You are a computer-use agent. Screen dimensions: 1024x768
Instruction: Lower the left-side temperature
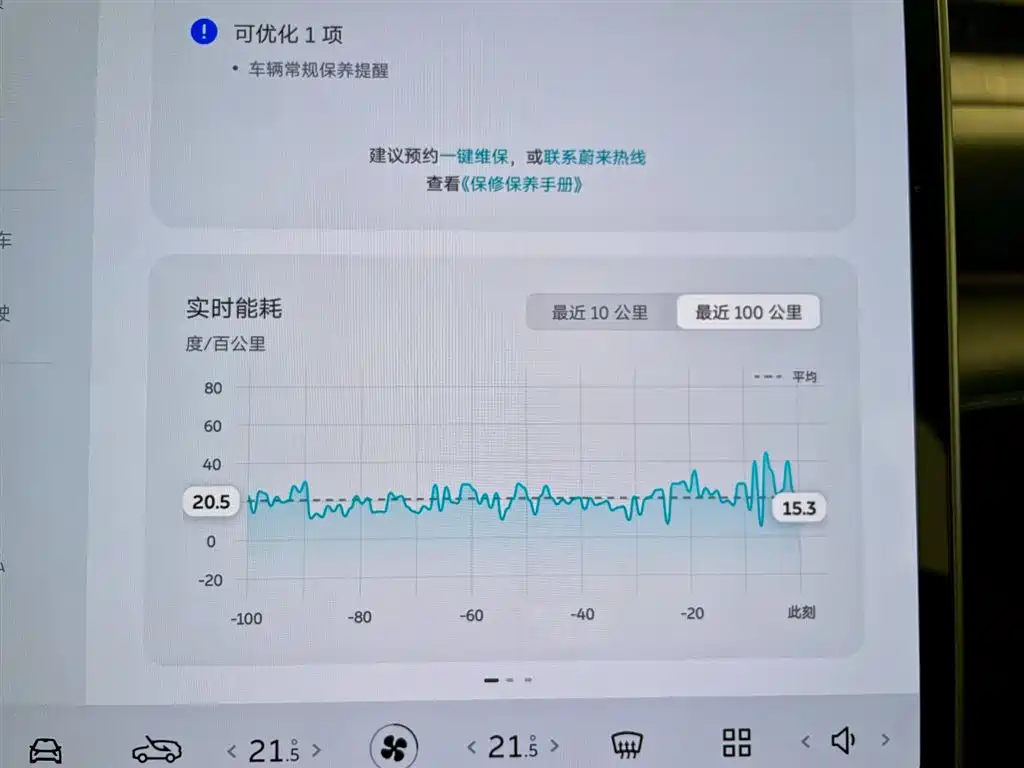click(231, 752)
